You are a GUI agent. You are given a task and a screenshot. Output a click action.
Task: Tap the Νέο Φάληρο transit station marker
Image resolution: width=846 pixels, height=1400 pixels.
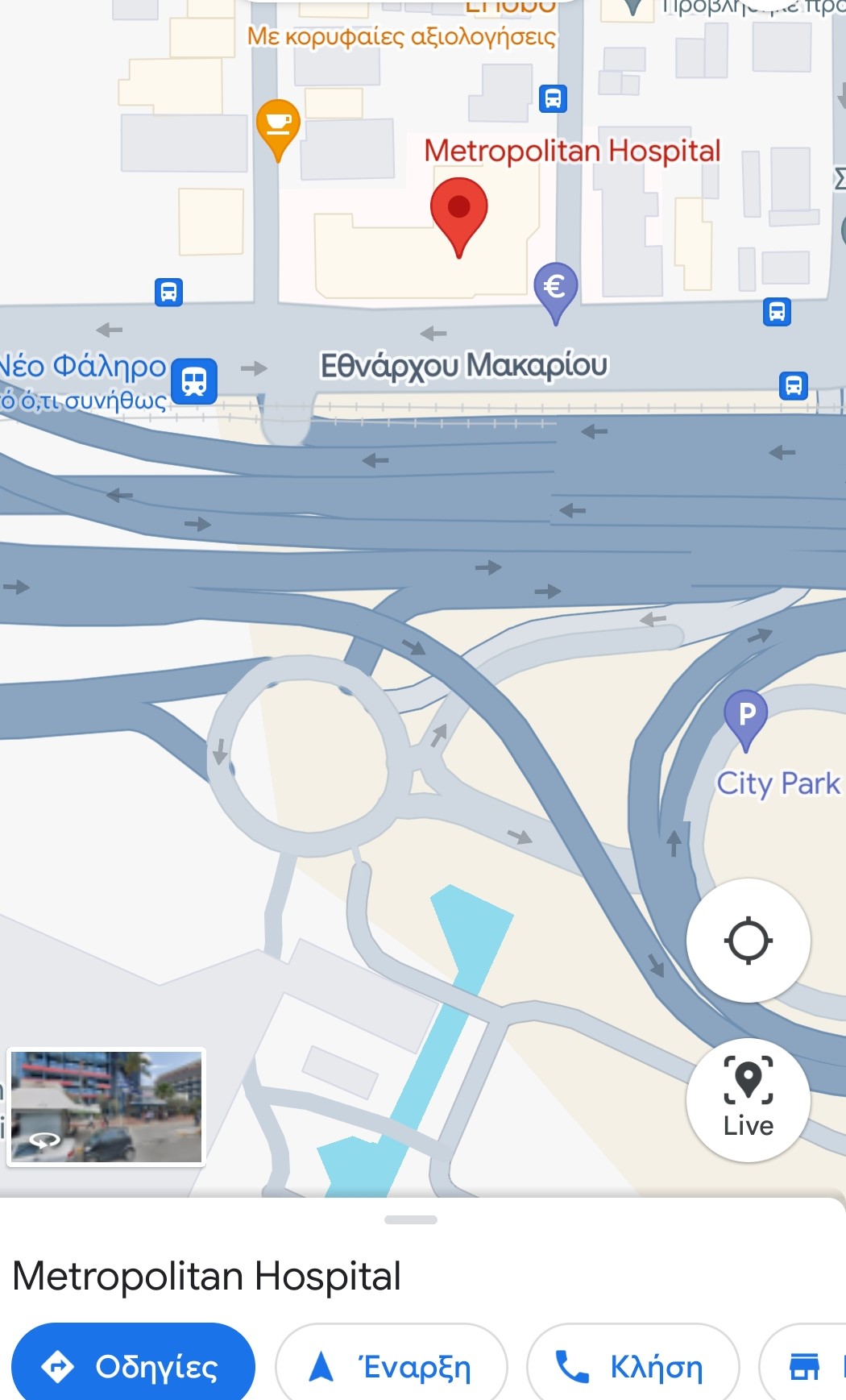click(x=194, y=380)
